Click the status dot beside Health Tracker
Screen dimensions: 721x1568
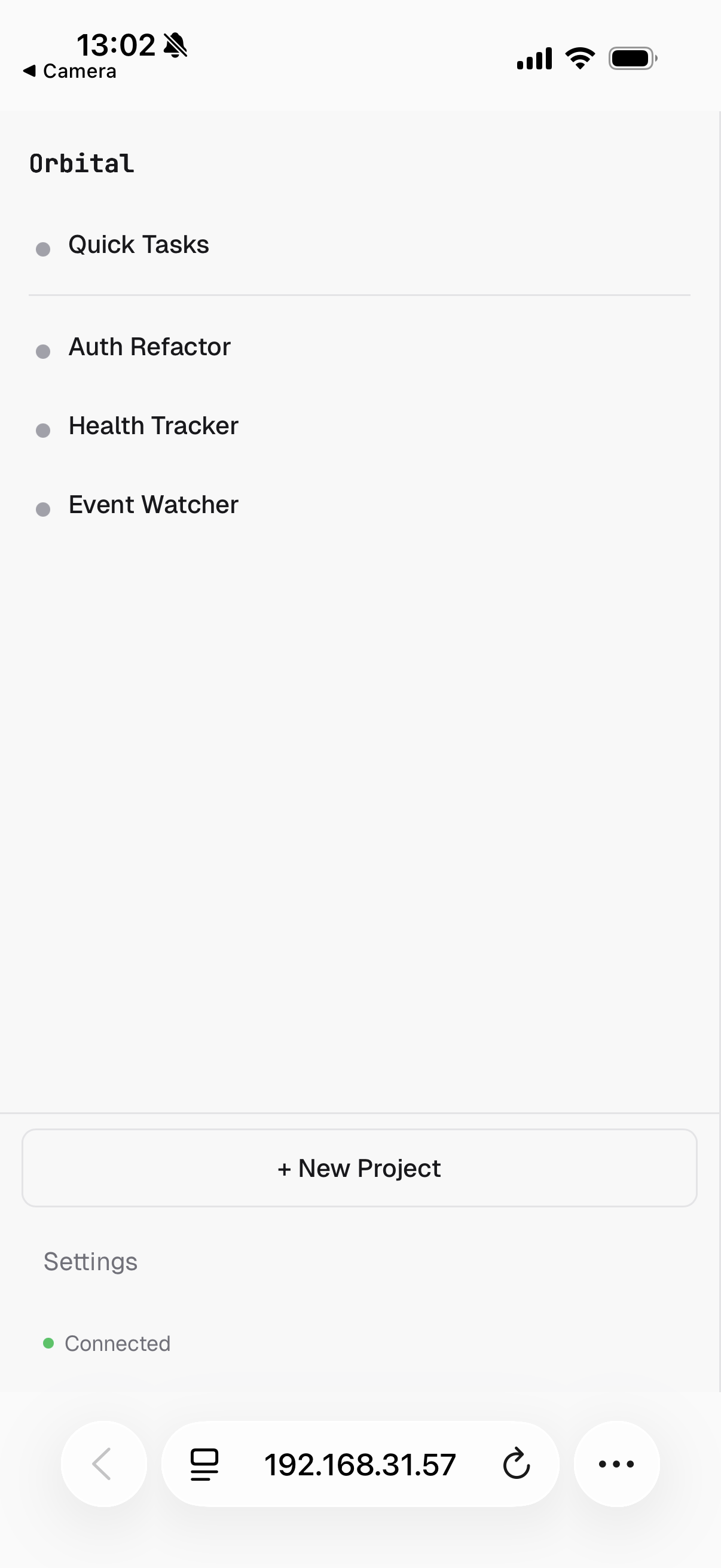click(44, 430)
